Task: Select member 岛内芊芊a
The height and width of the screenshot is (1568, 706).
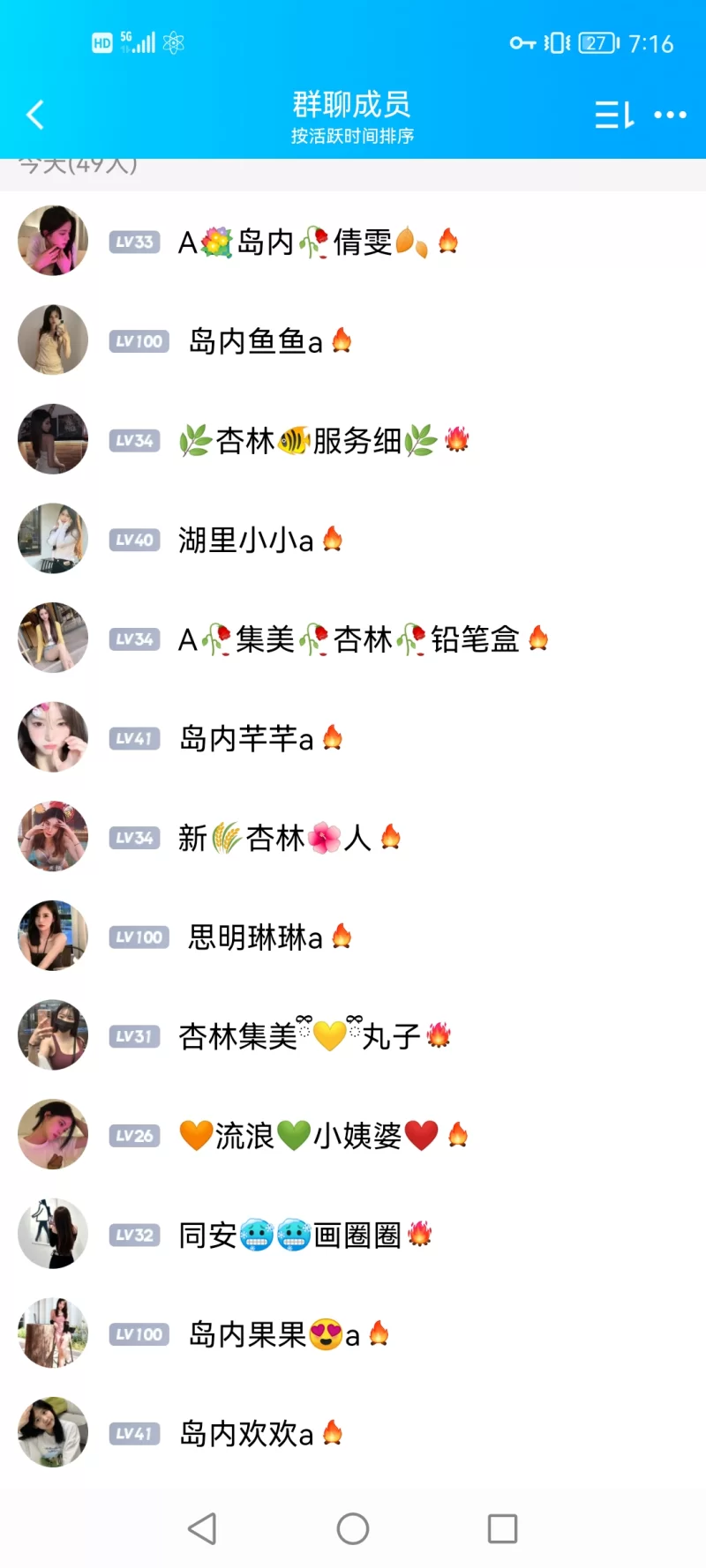Action: tap(247, 738)
